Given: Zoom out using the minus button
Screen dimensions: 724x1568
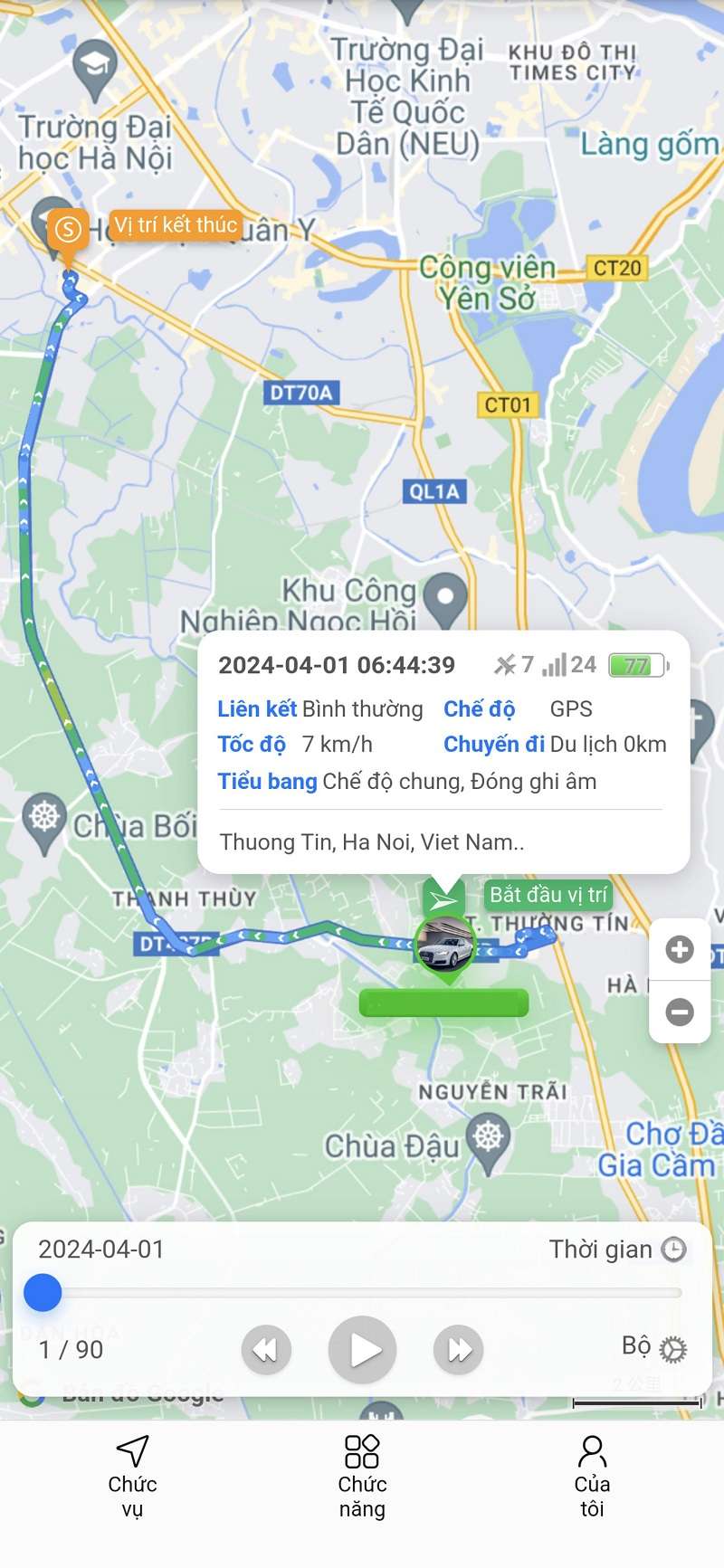Looking at the screenshot, I should click(679, 1013).
